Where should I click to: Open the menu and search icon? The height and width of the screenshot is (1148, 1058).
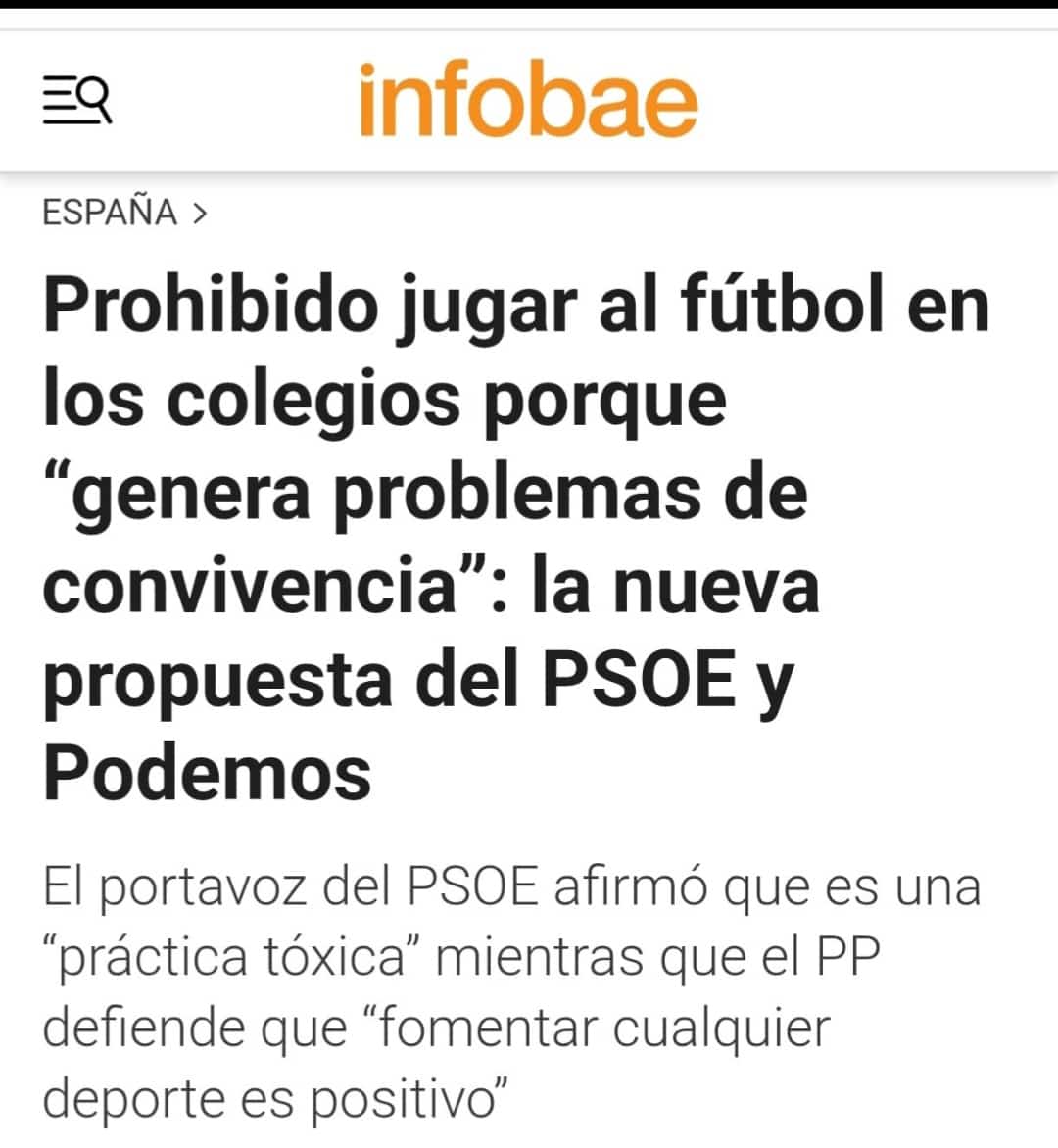click(77, 101)
